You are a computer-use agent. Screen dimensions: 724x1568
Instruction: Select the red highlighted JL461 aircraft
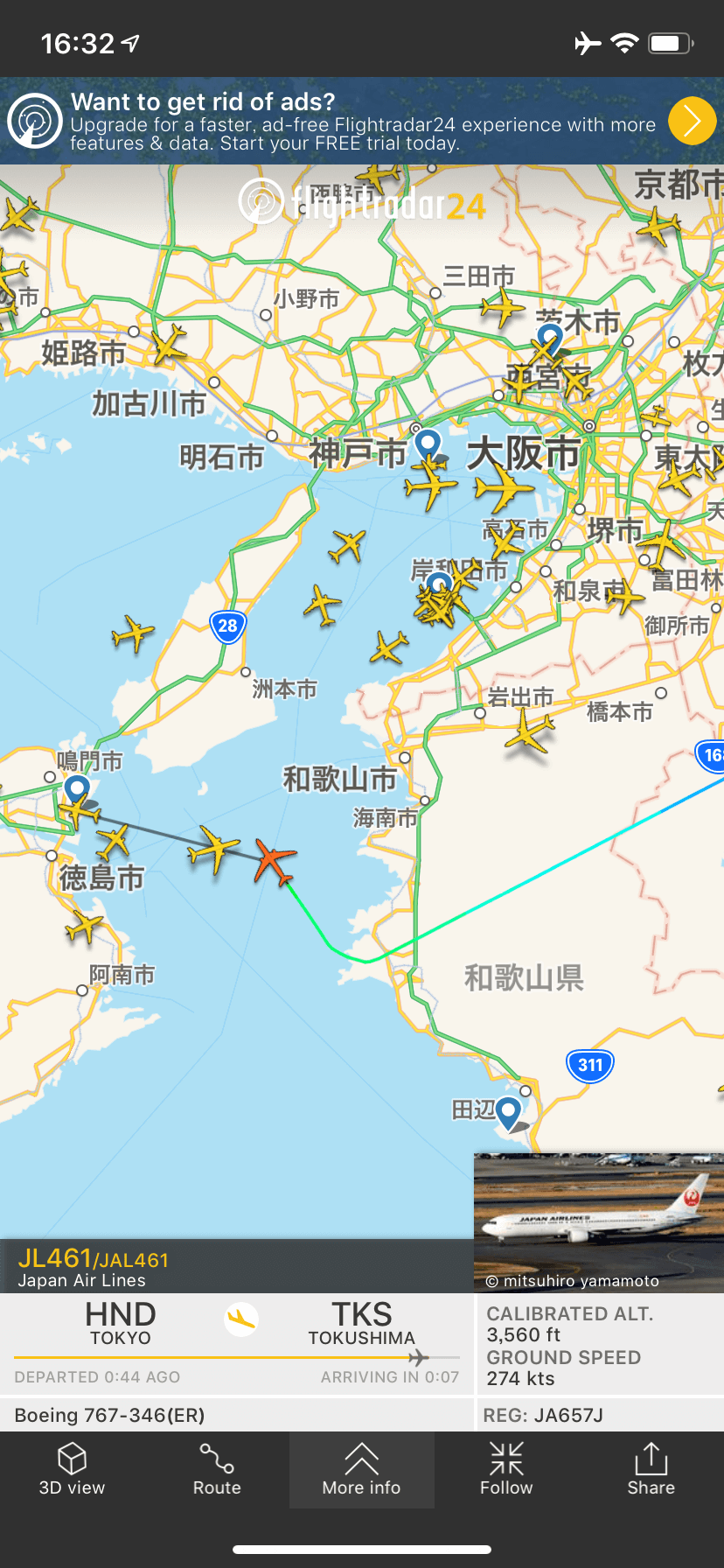(x=275, y=861)
